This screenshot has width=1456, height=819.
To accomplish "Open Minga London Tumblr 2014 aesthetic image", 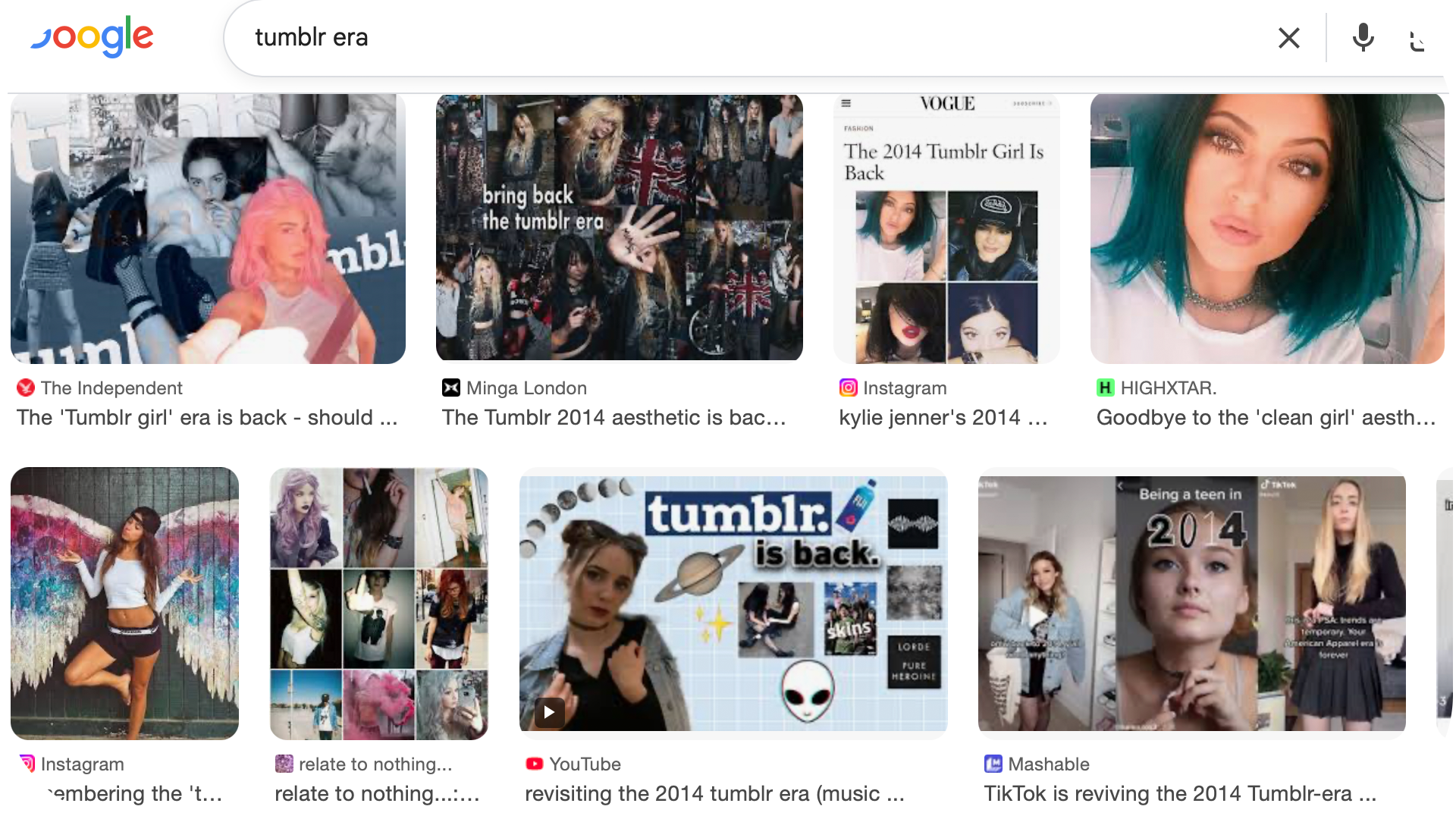I will [x=619, y=227].
